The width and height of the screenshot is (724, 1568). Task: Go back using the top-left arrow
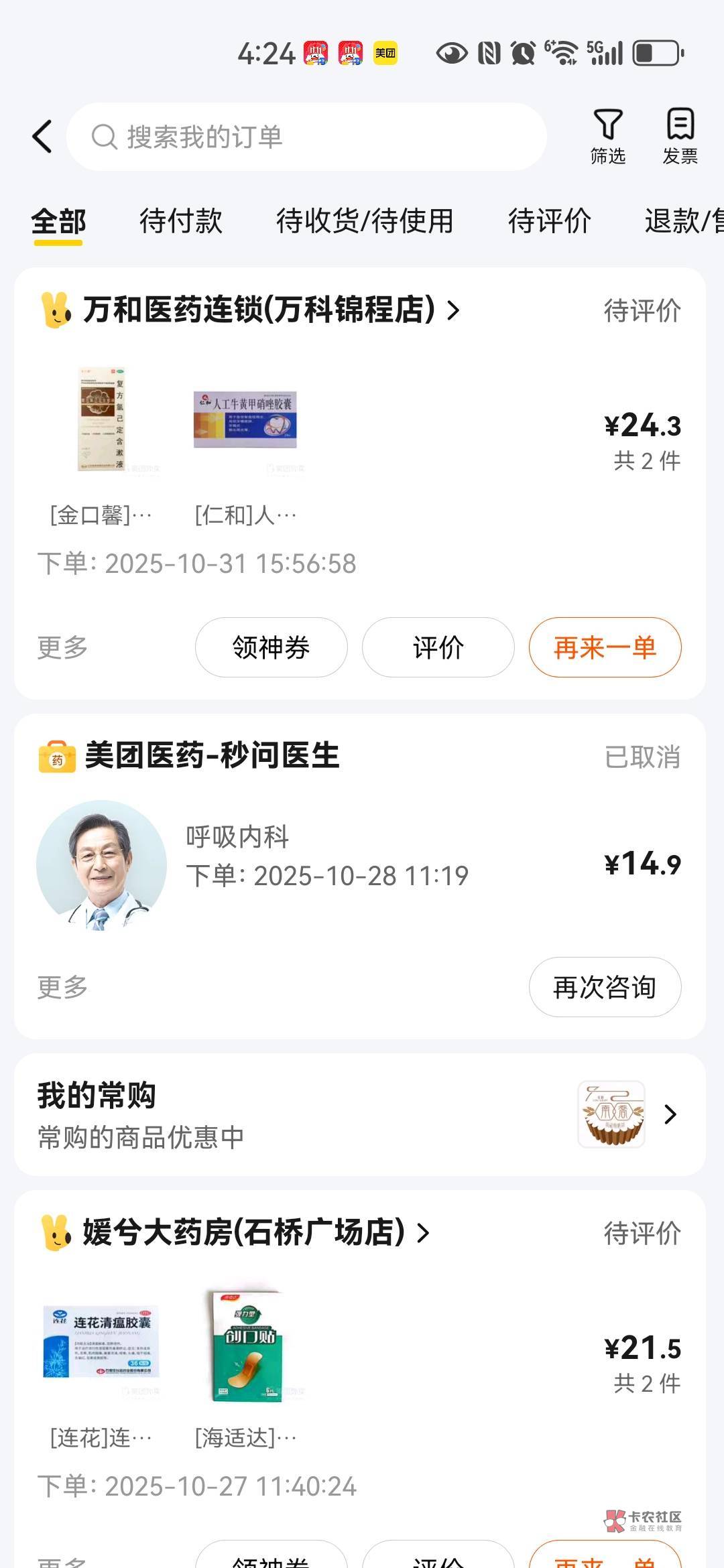point(42,137)
